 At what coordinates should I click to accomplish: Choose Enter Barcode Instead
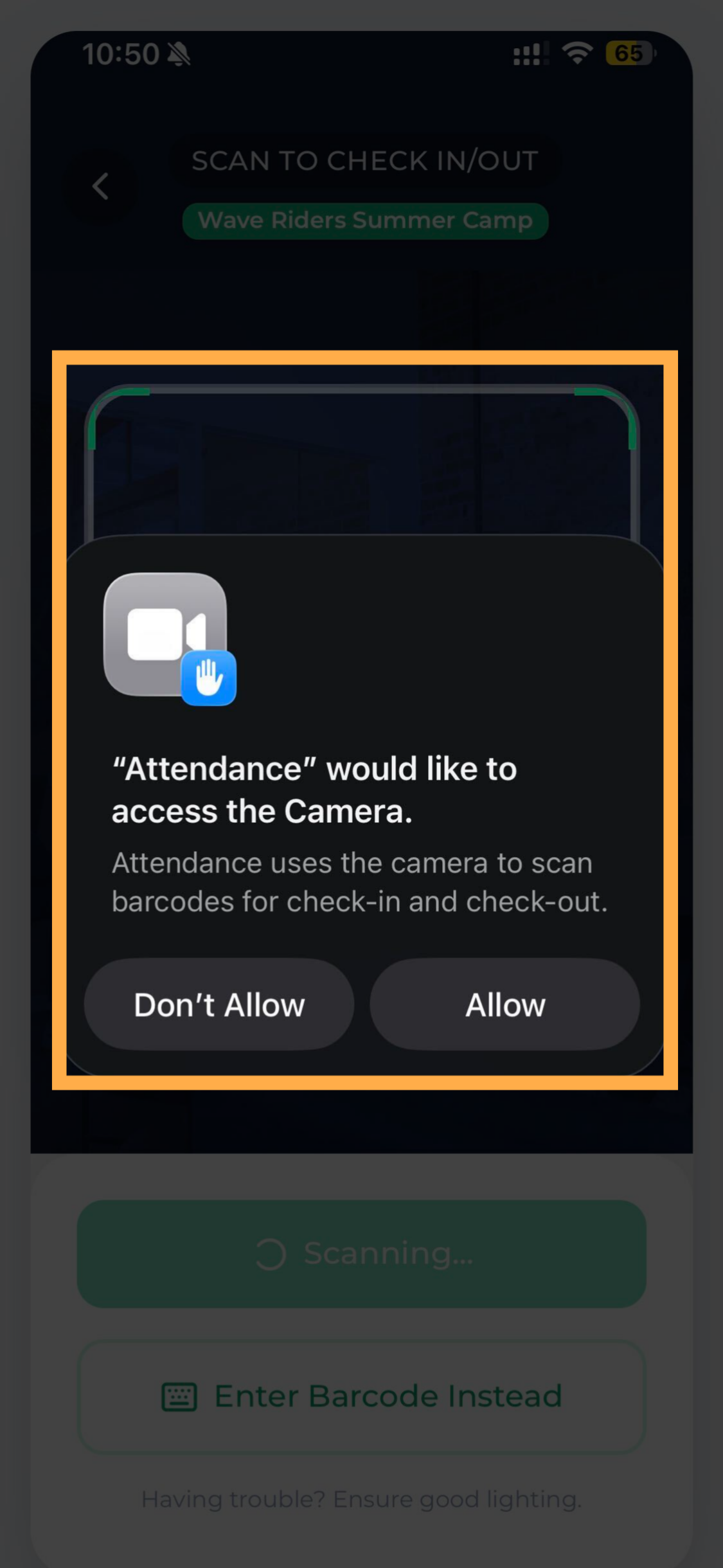[x=362, y=1396]
